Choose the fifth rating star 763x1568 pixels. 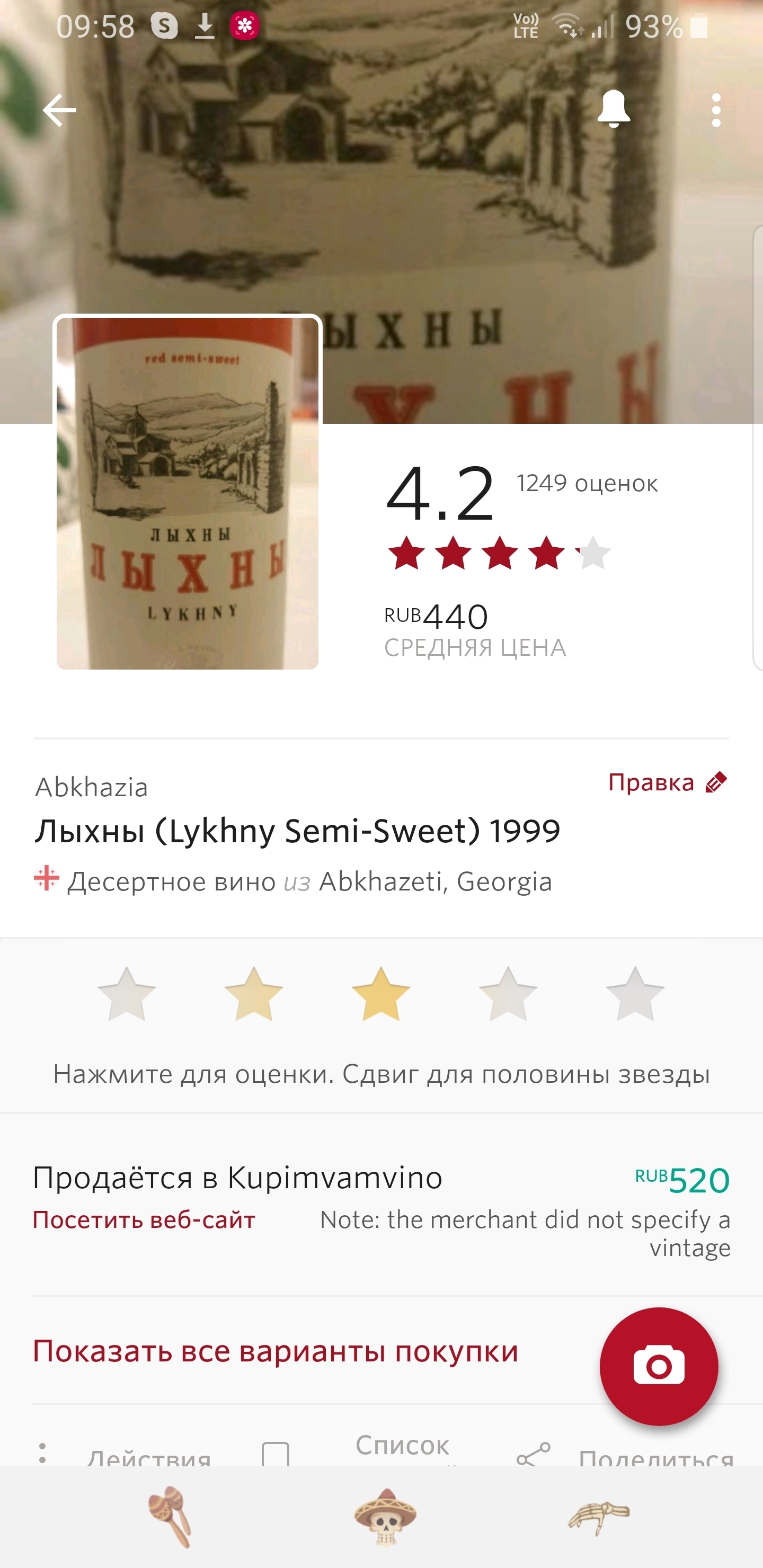coord(635,994)
